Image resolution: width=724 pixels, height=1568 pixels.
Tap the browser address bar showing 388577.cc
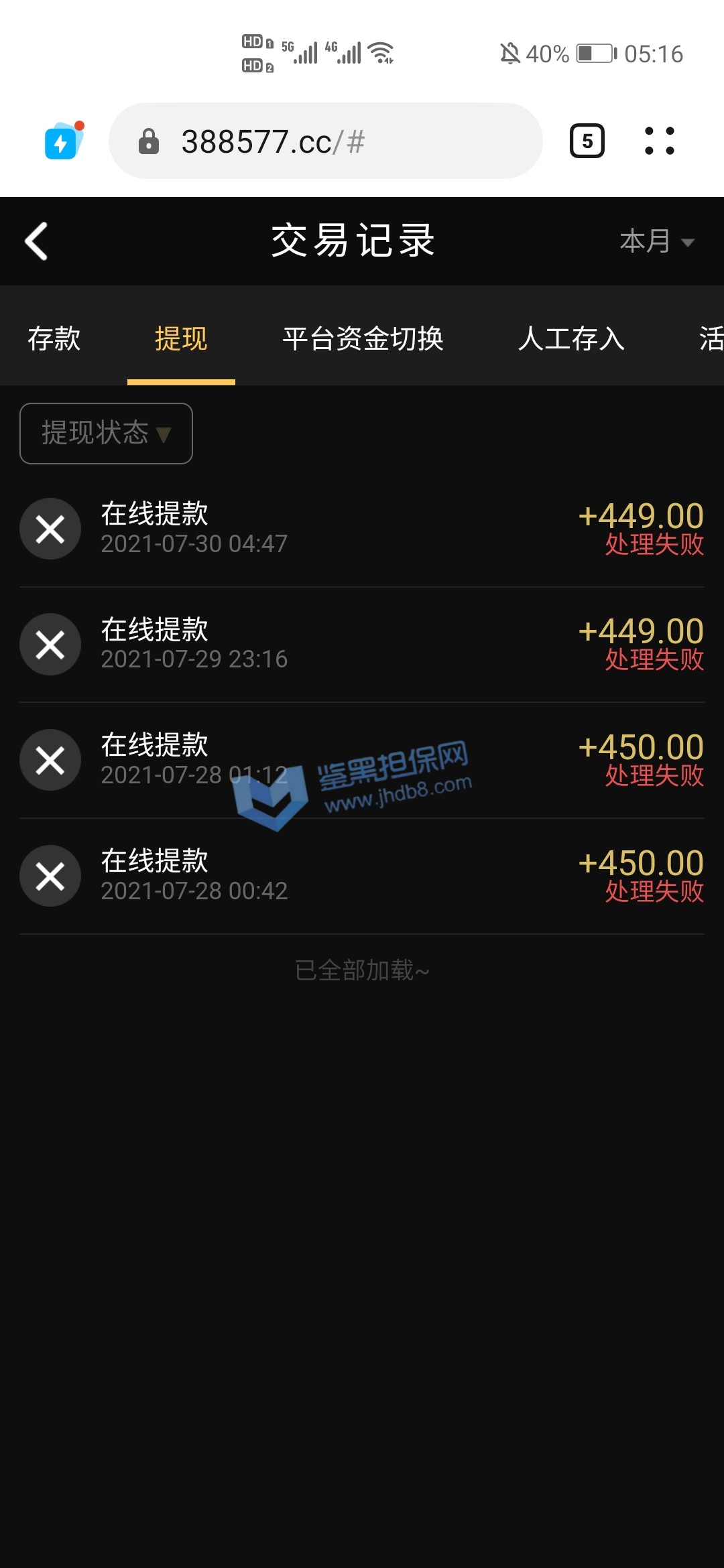[326, 141]
